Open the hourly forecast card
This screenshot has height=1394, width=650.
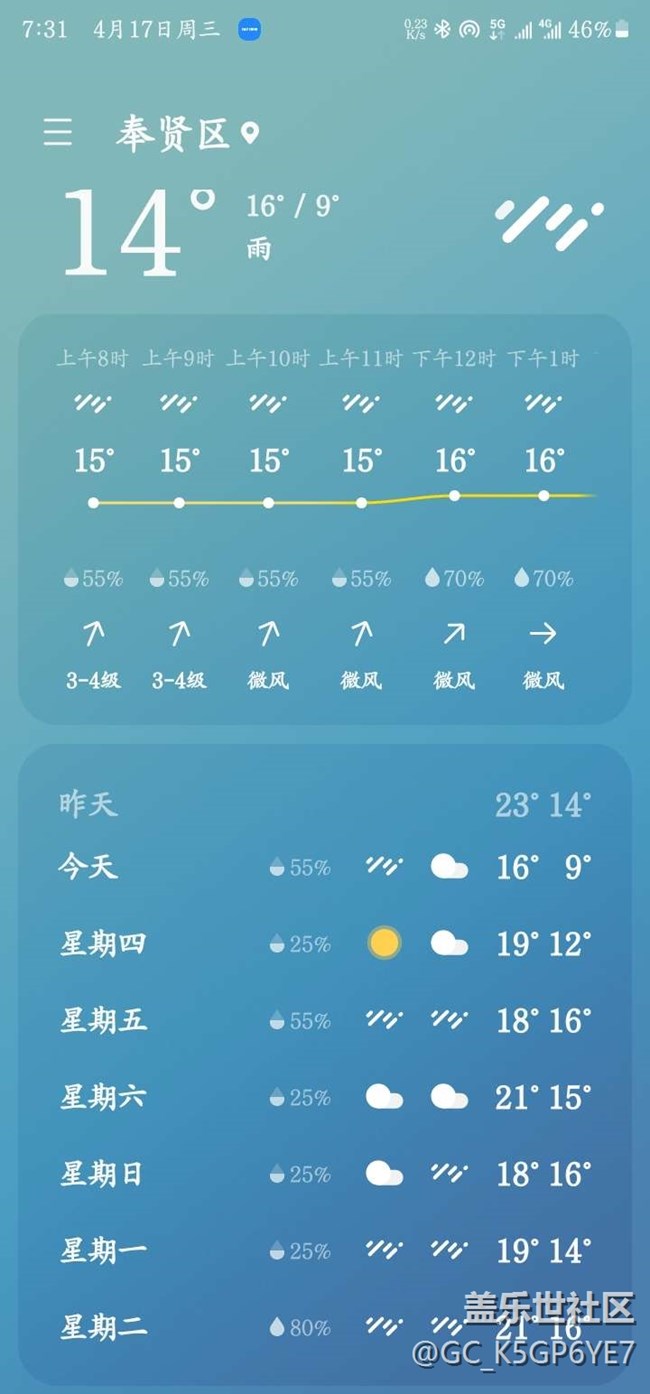click(325, 519)
